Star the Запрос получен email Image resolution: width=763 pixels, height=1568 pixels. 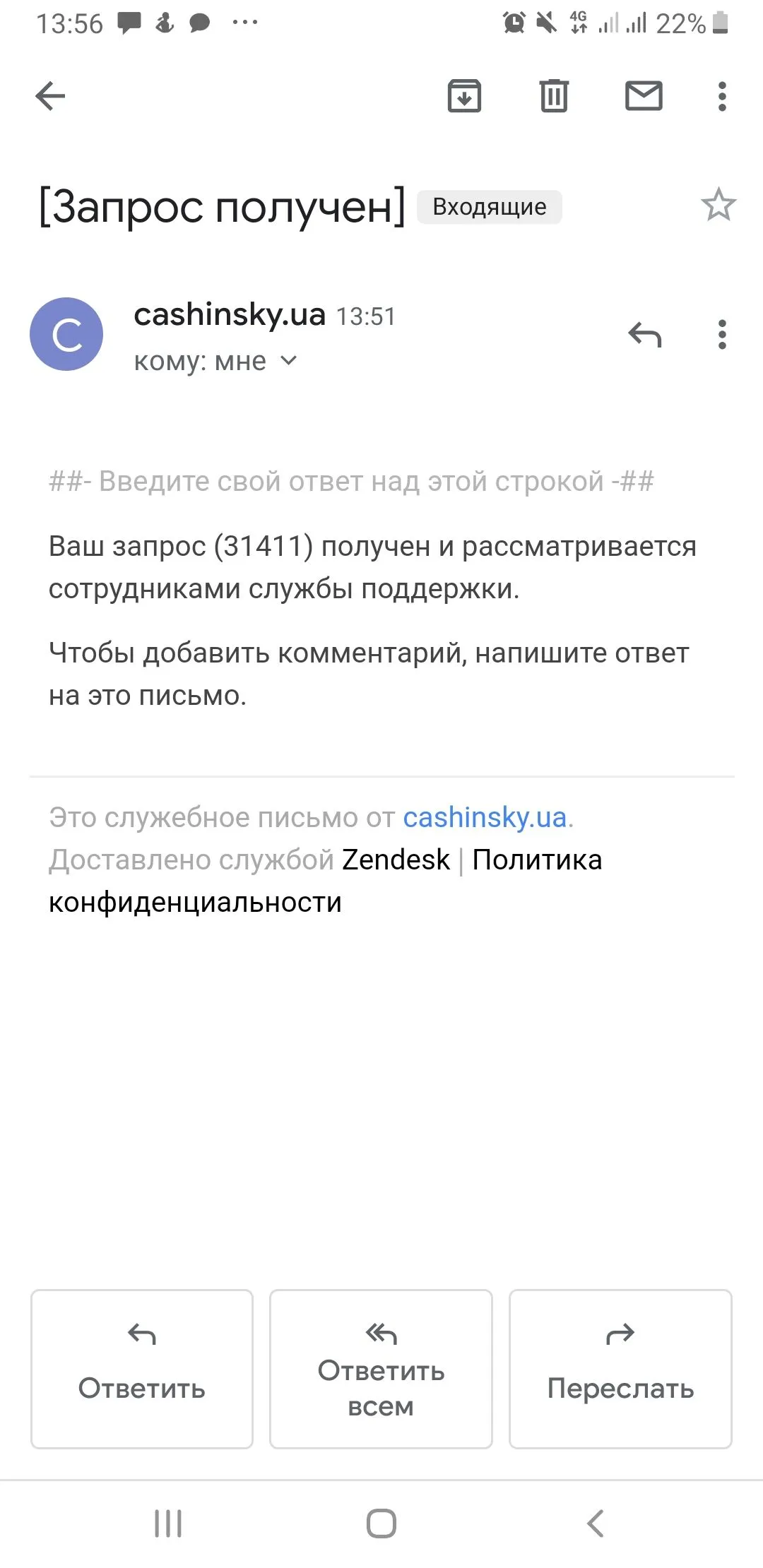click(718, 206)
